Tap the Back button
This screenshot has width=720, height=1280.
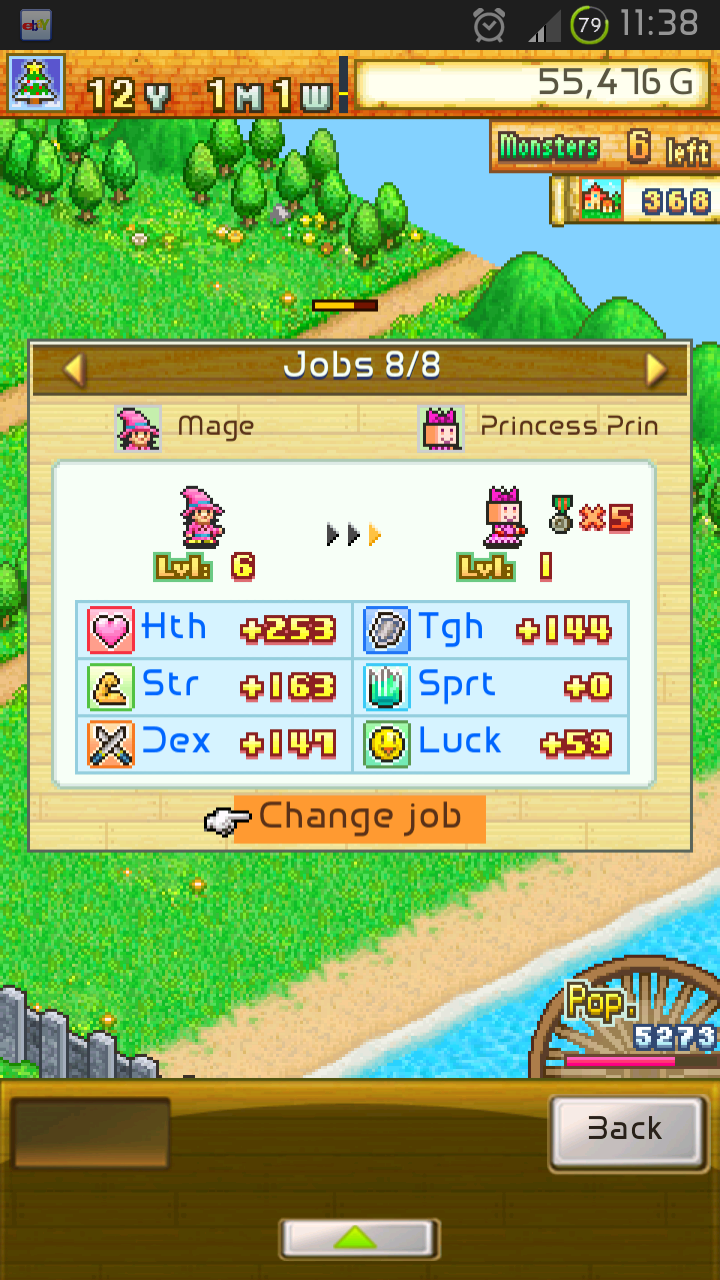coord(627,1131)
